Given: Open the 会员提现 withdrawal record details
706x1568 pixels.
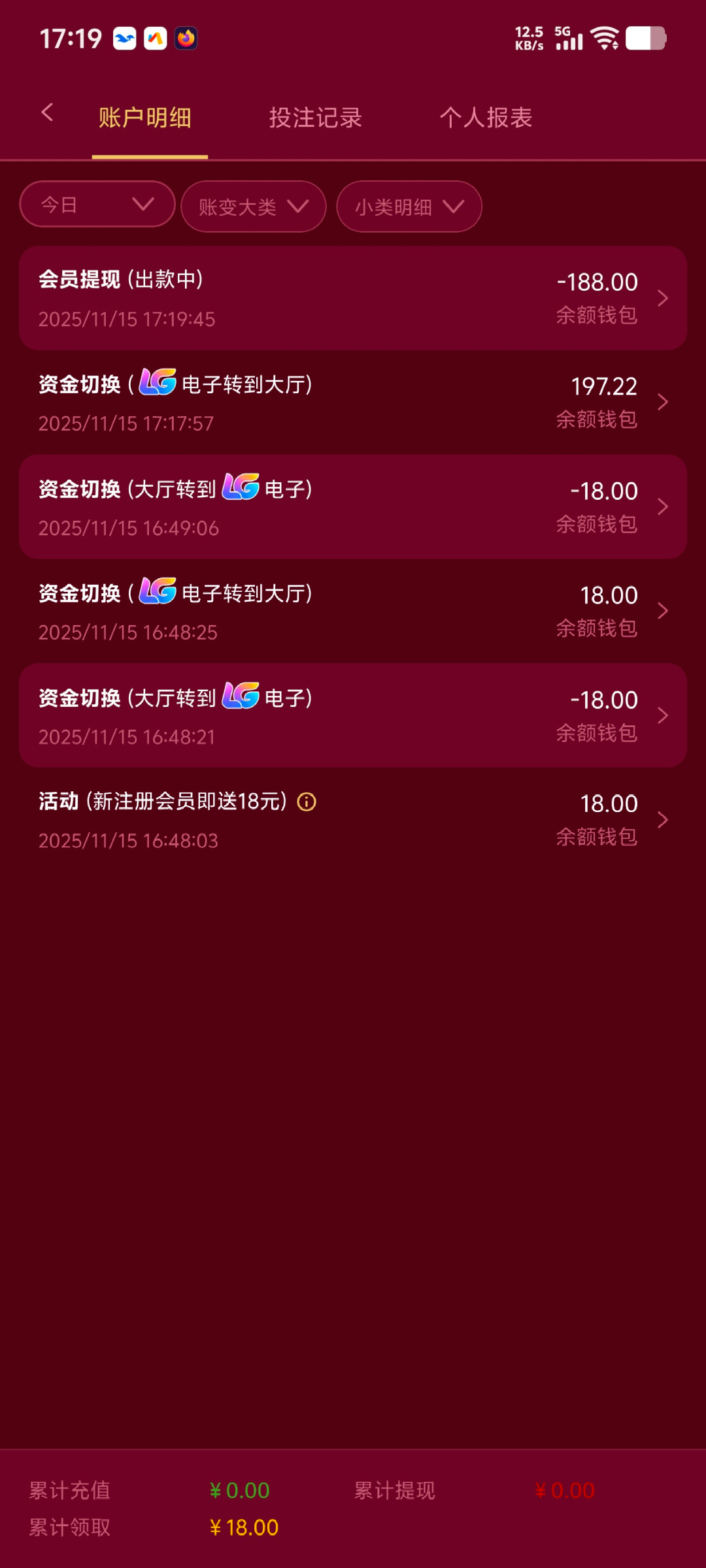Looking at the screenshot, I should 353,297.
